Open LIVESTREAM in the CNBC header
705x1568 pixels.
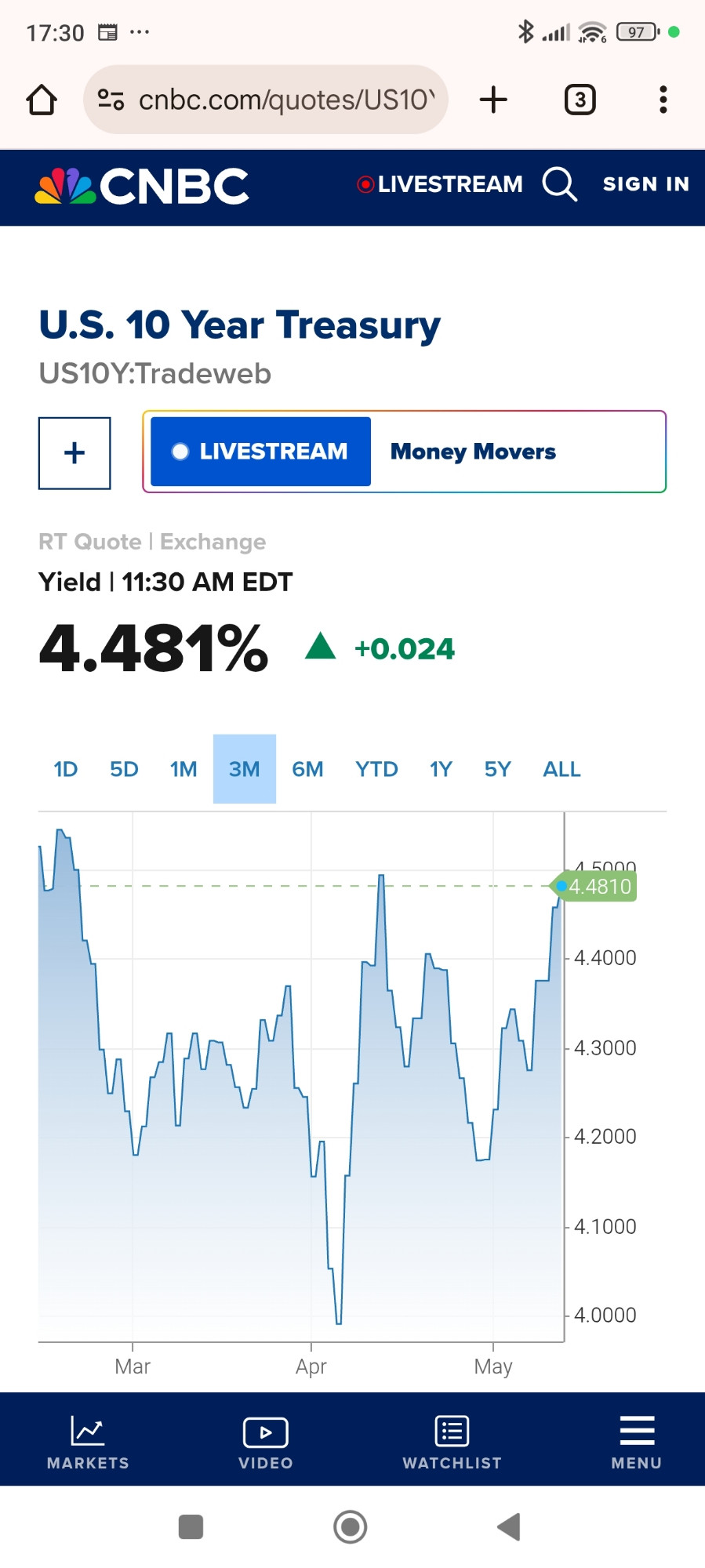tap(440, 184)
